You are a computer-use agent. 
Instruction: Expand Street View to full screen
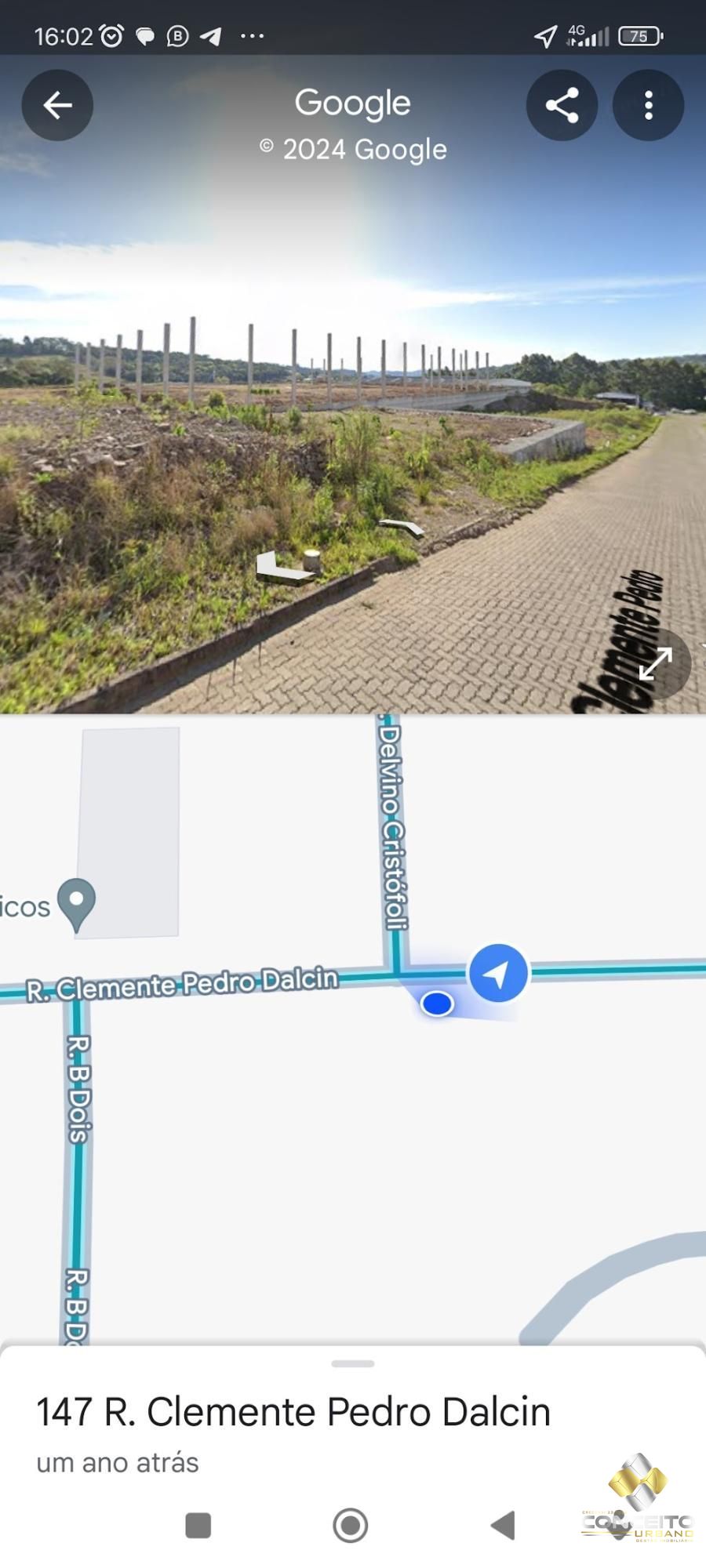pyautogui.click(x=656, y=663)
